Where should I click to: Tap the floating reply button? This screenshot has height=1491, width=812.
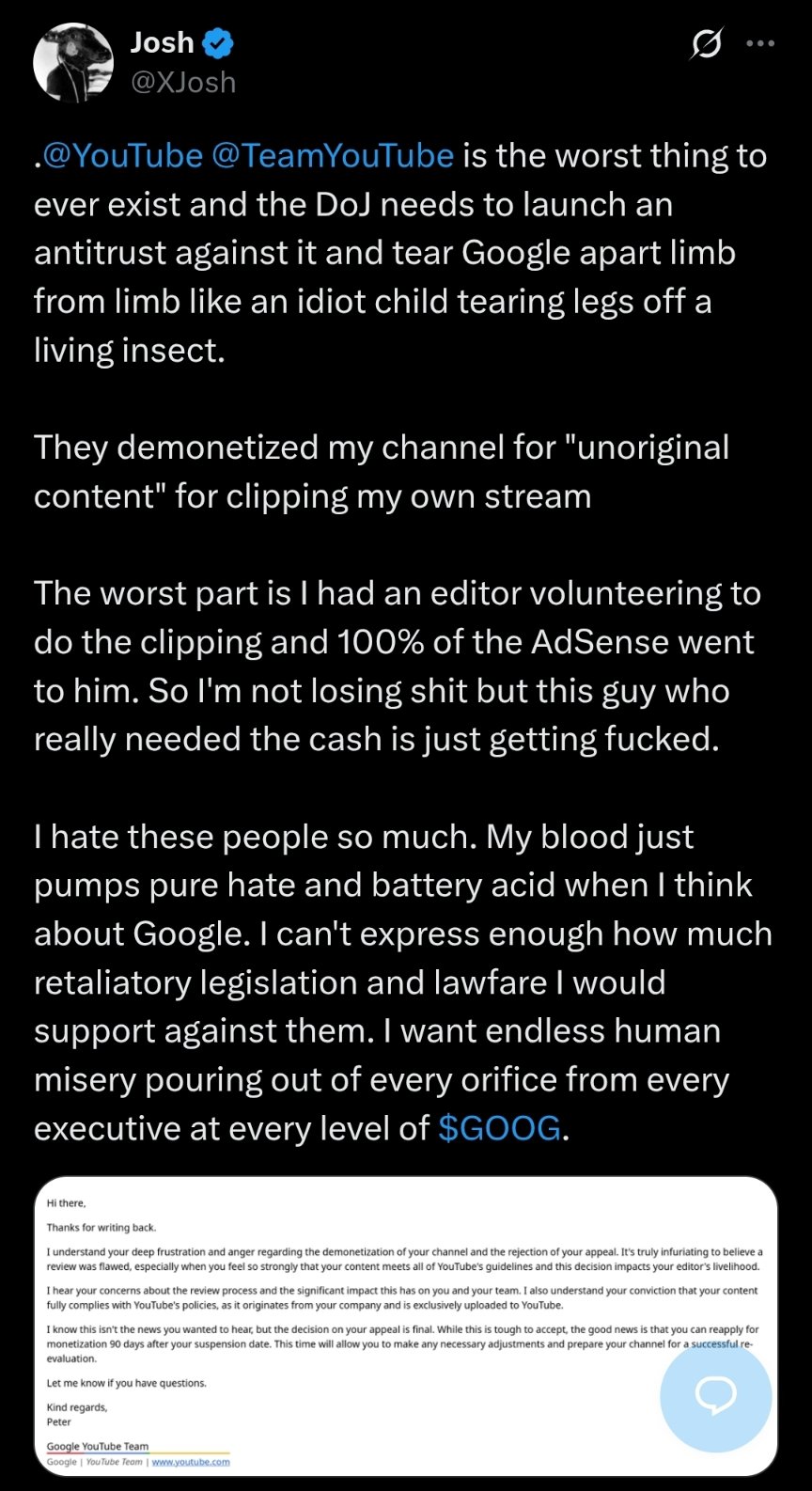pos(716,1397)
